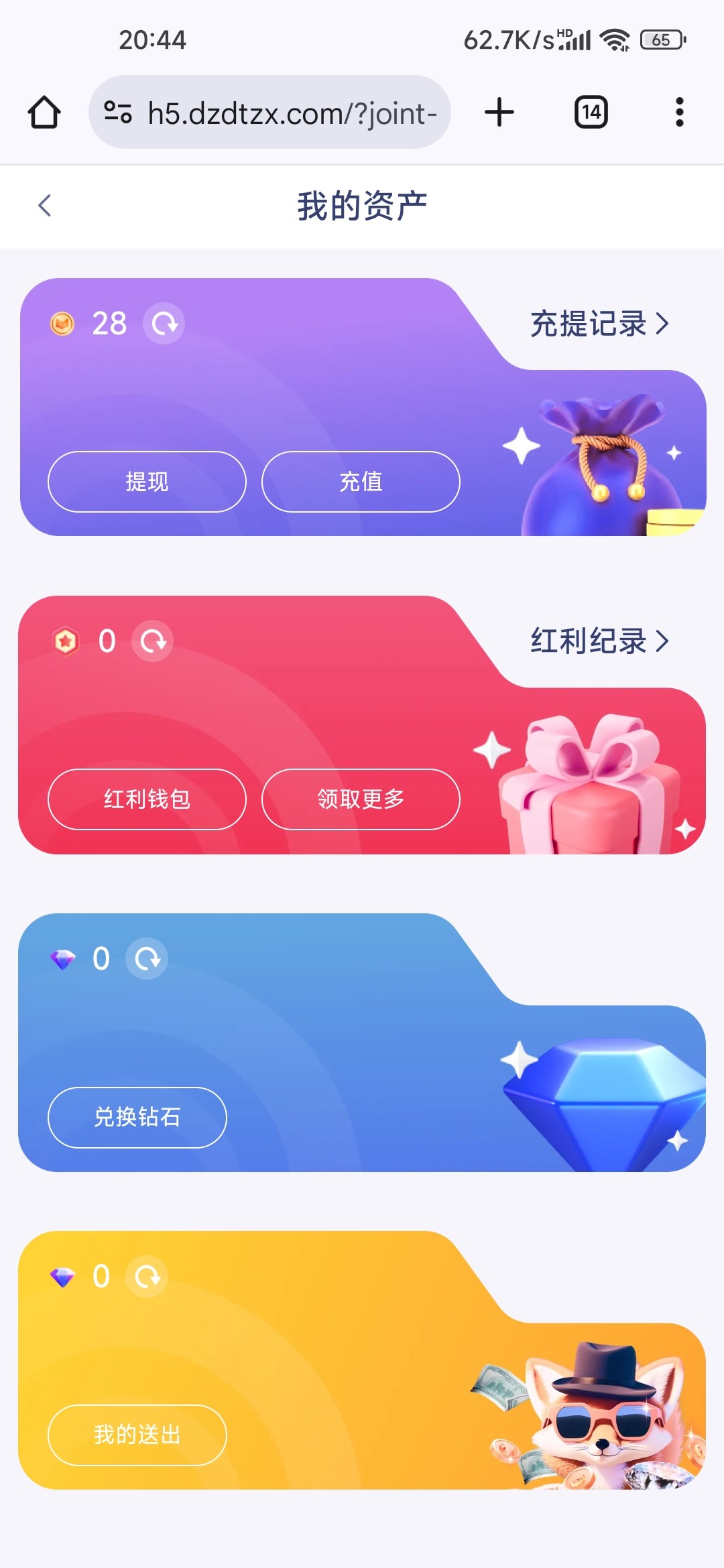Viewport: 724px width, 1568px height.
Task: Refresh the balance on yellow card
Action: pos(147,1277)
